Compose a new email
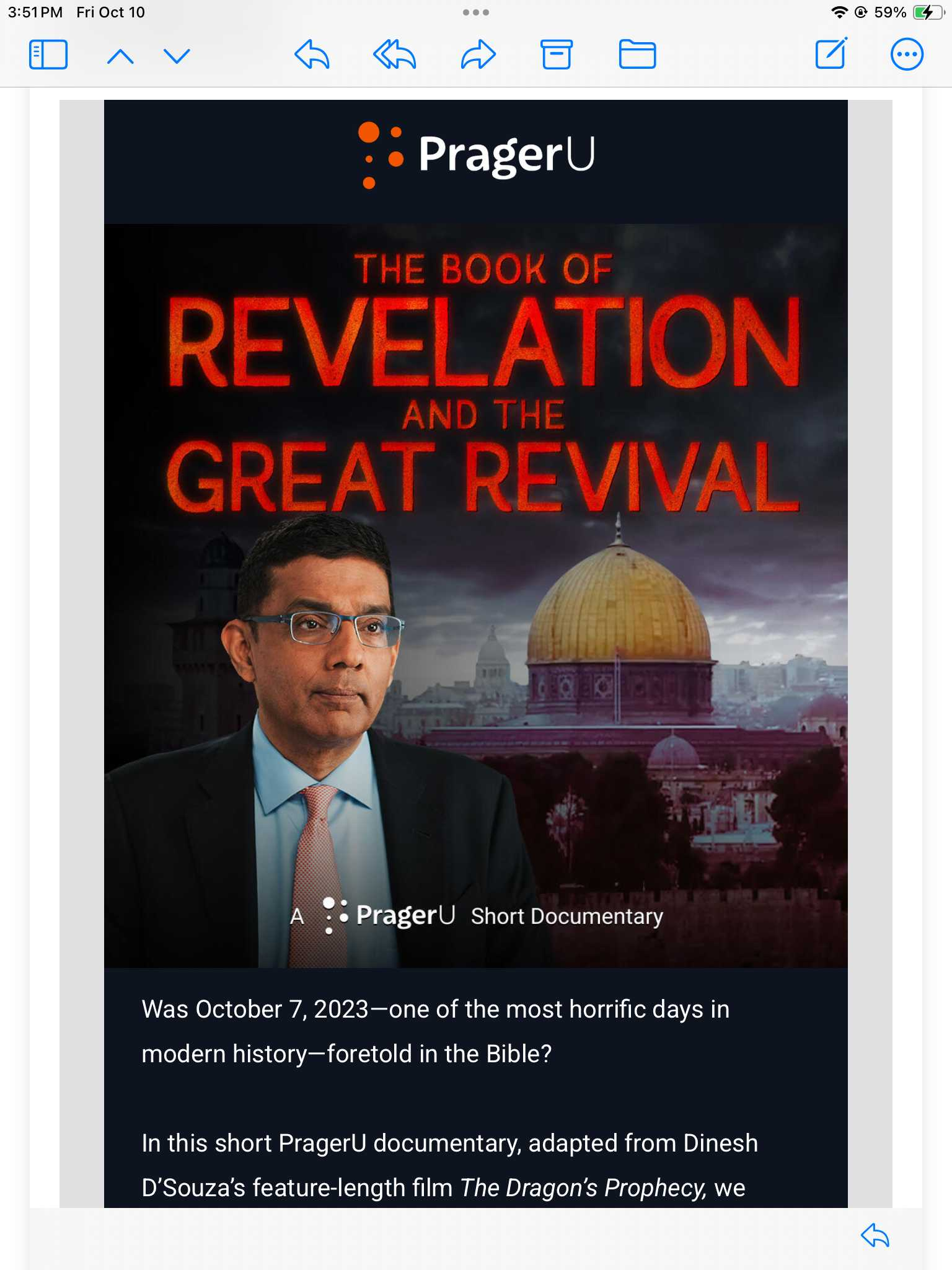952x1270 pixels. click(x=831, y=54)
